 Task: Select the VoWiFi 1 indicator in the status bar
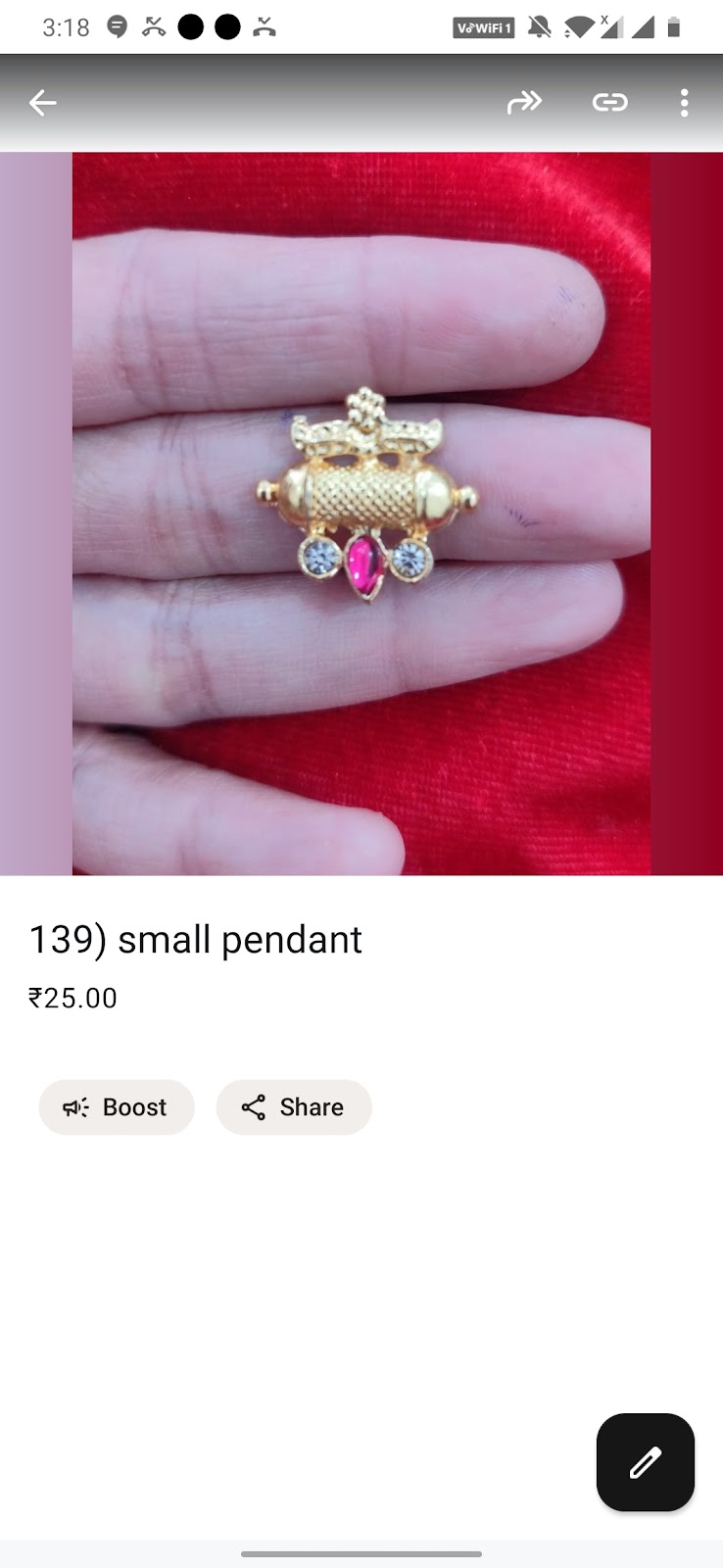click(482, 27)
